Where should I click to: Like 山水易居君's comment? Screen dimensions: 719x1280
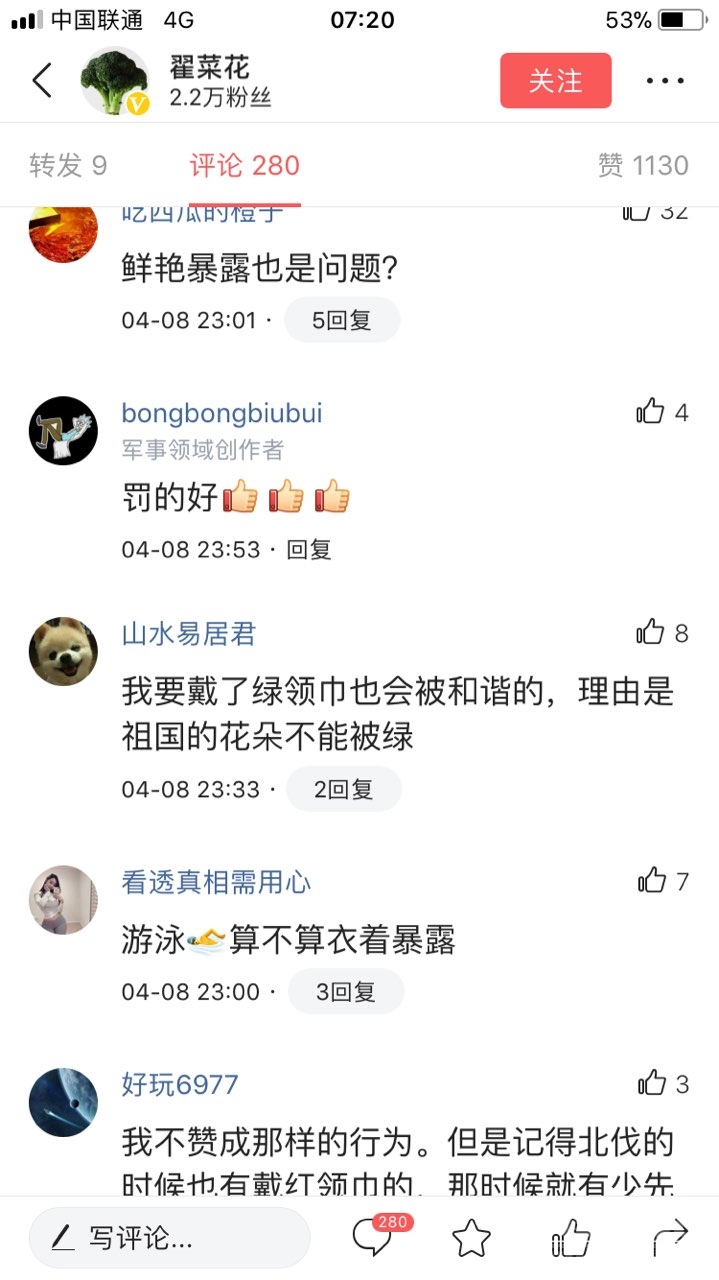pyautogui.click(x=651, y=633)
